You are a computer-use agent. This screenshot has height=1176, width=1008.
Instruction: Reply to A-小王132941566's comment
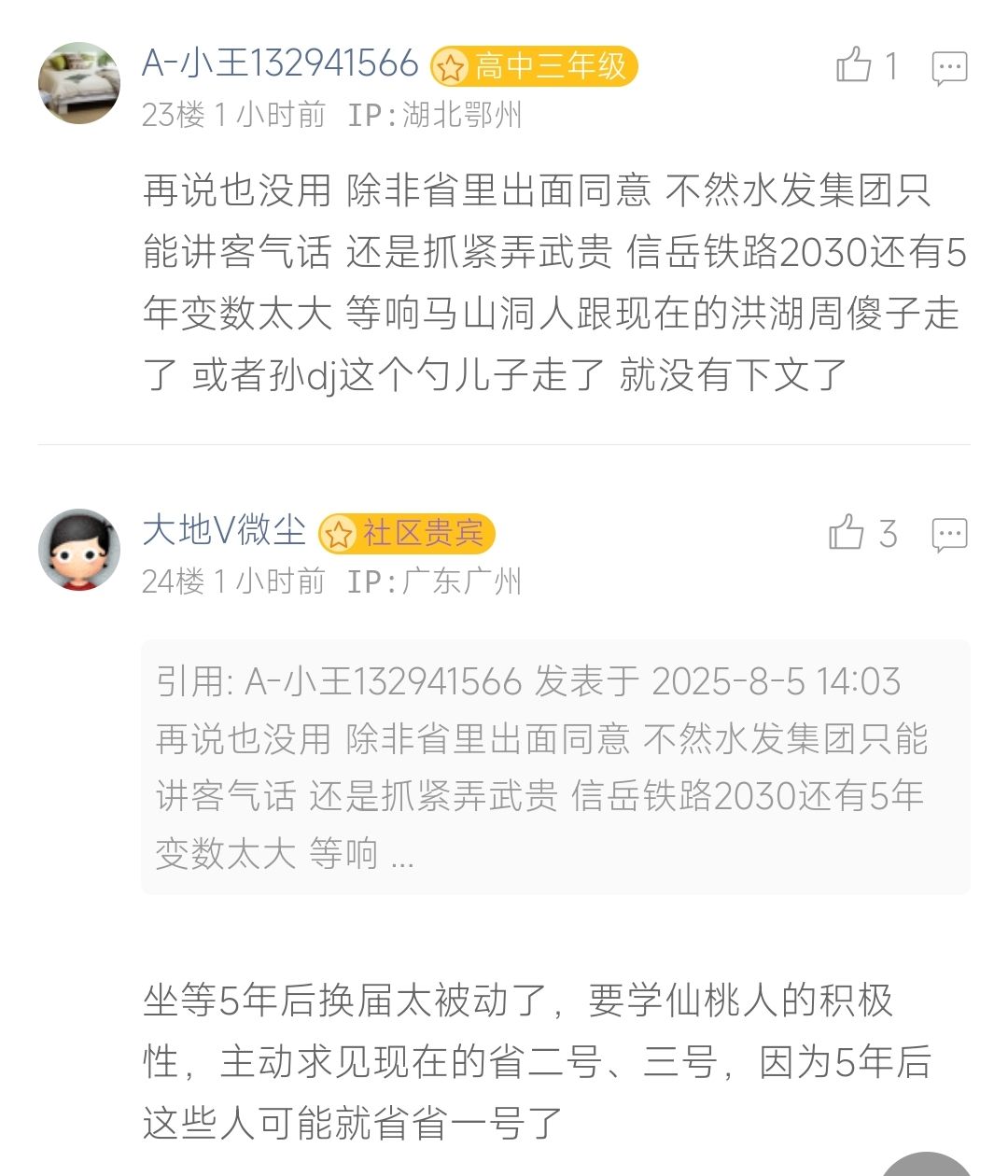coord(949,67)
